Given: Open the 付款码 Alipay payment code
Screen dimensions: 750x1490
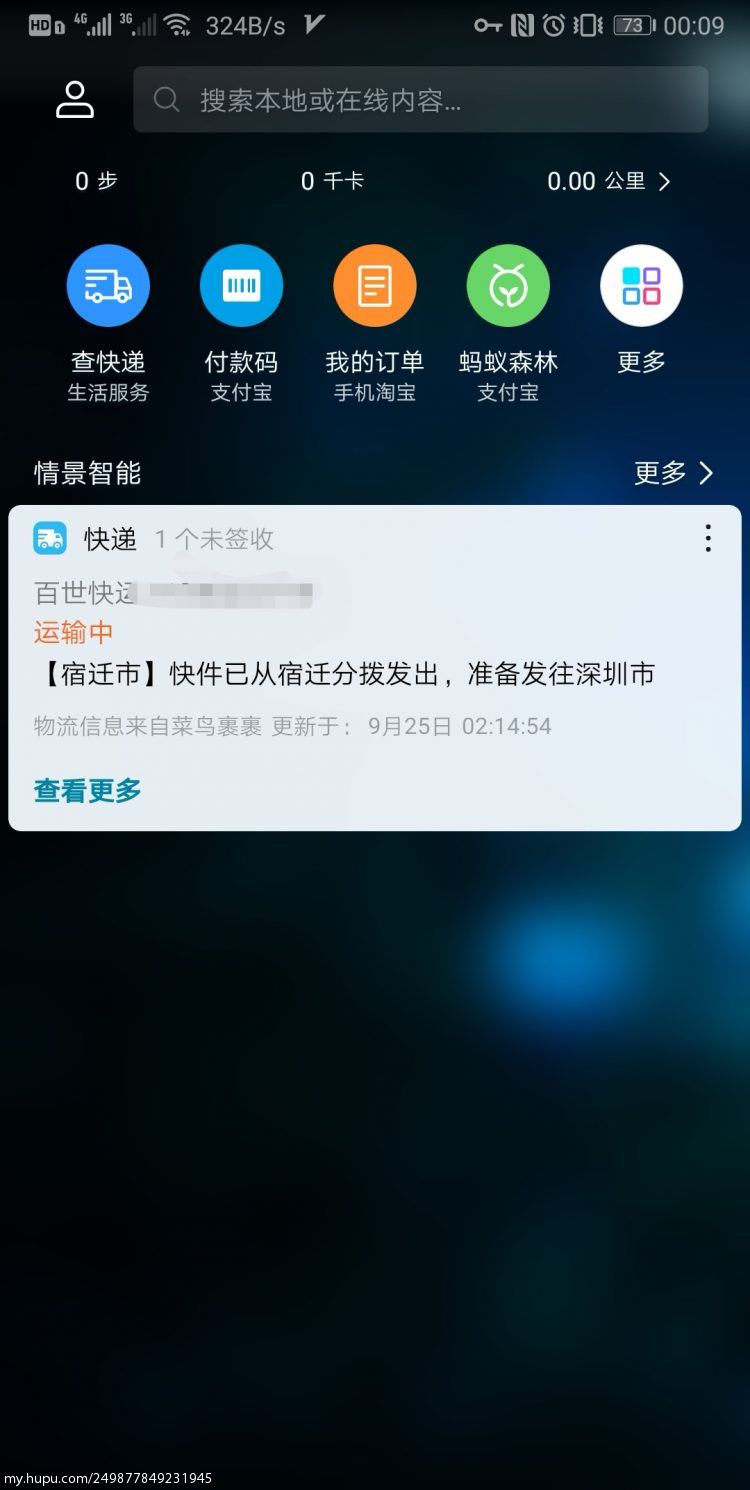Looking at the screenshot, I should point(241,286).
